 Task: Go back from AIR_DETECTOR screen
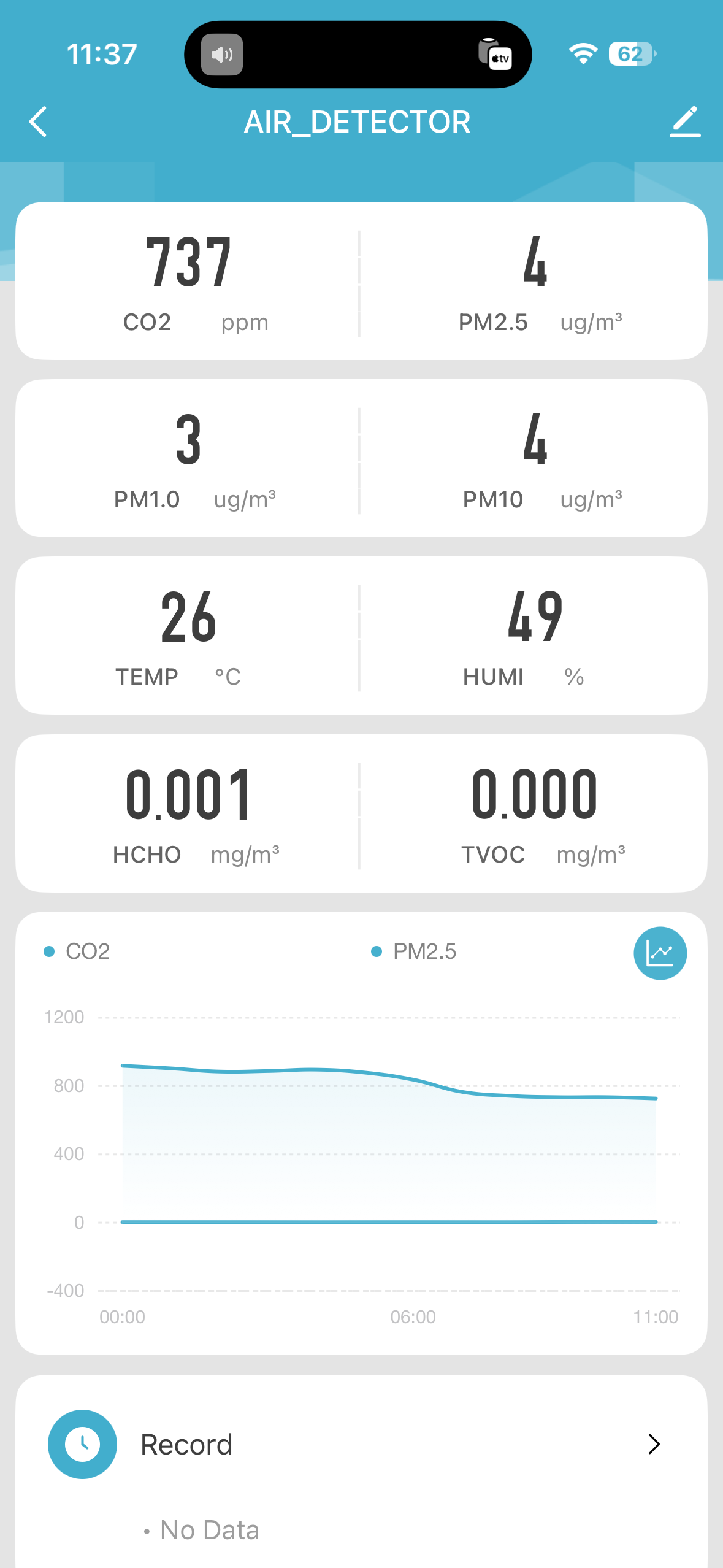point(38,121)
